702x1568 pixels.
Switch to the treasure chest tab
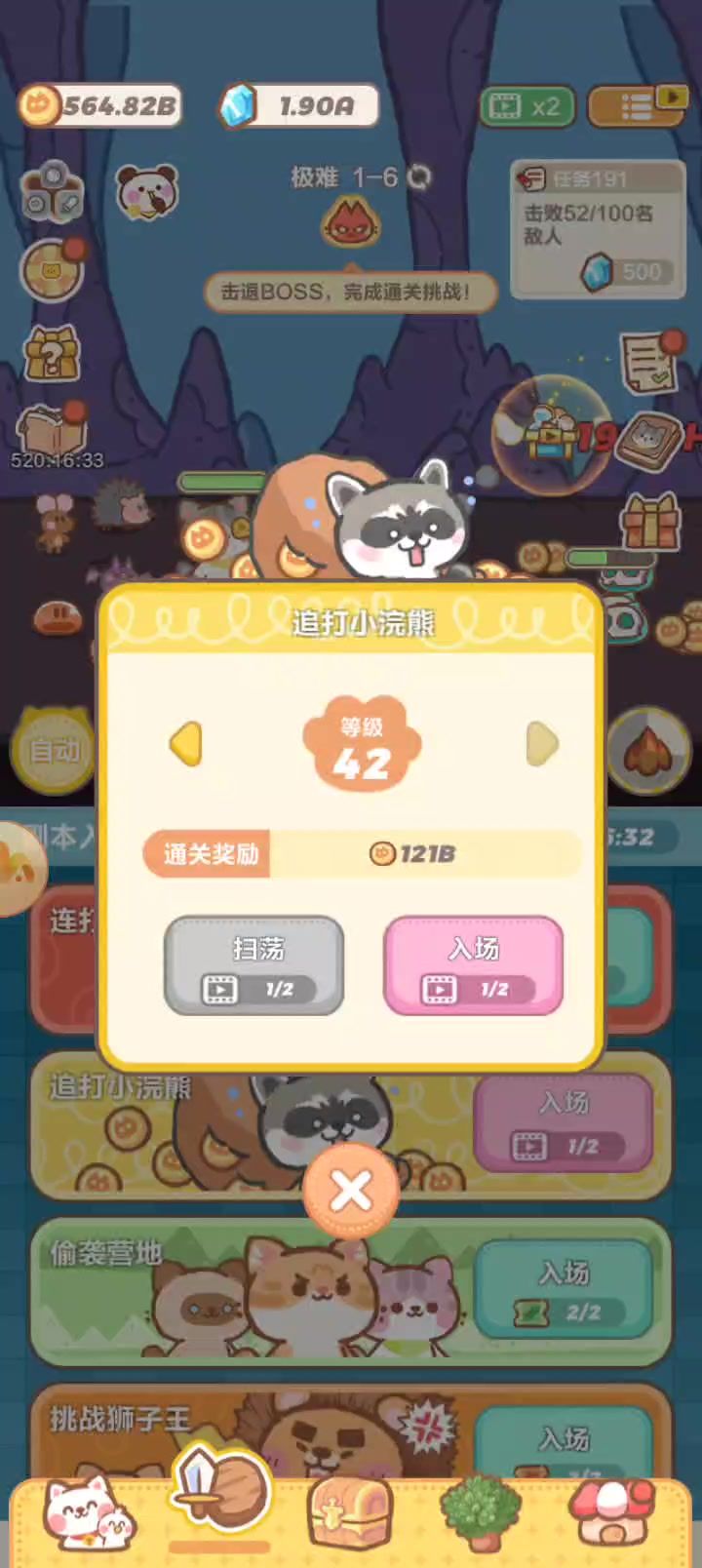[x=349, y=1513]
